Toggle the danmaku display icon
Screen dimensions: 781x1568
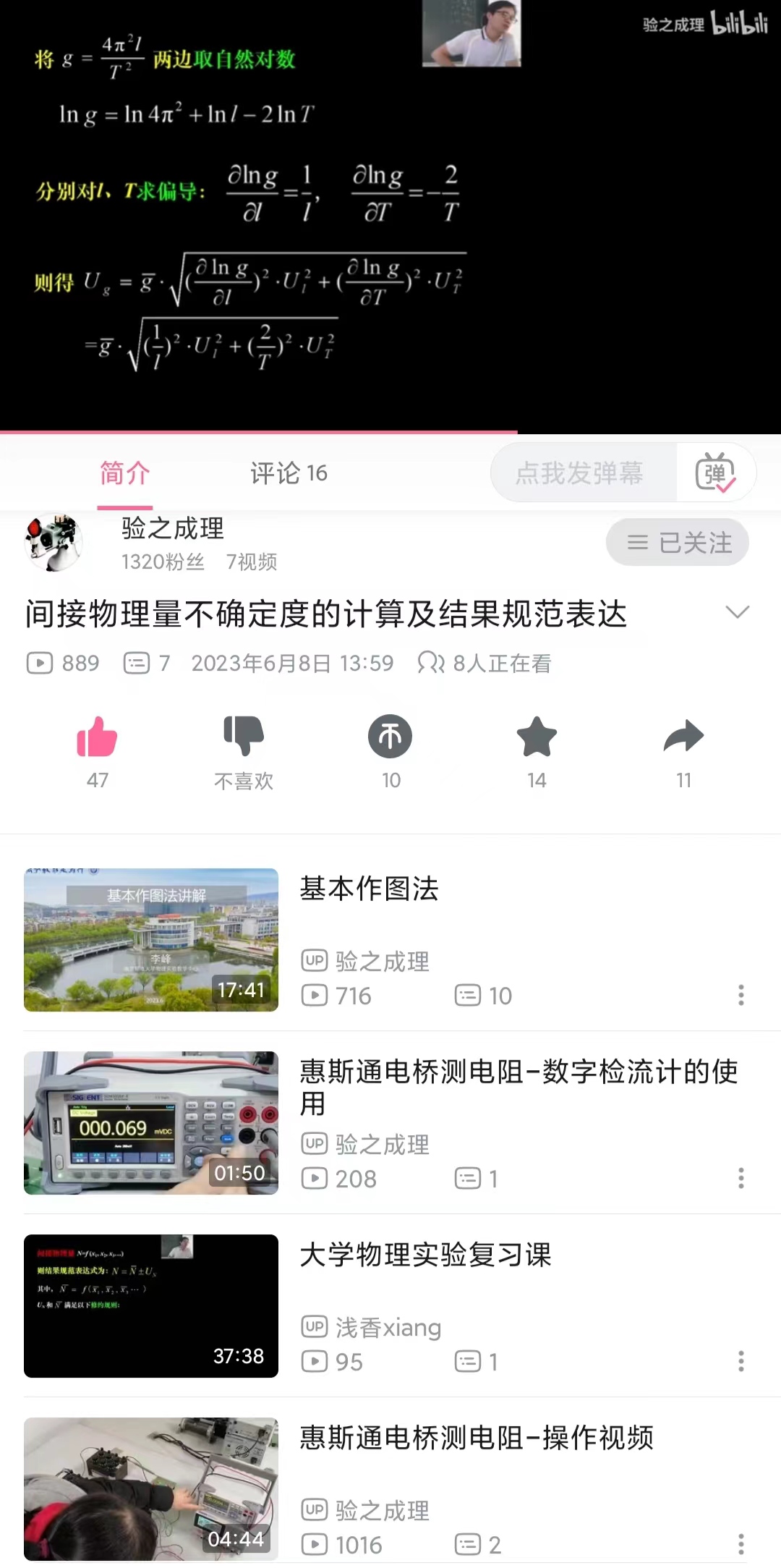(x=715, y=473)
